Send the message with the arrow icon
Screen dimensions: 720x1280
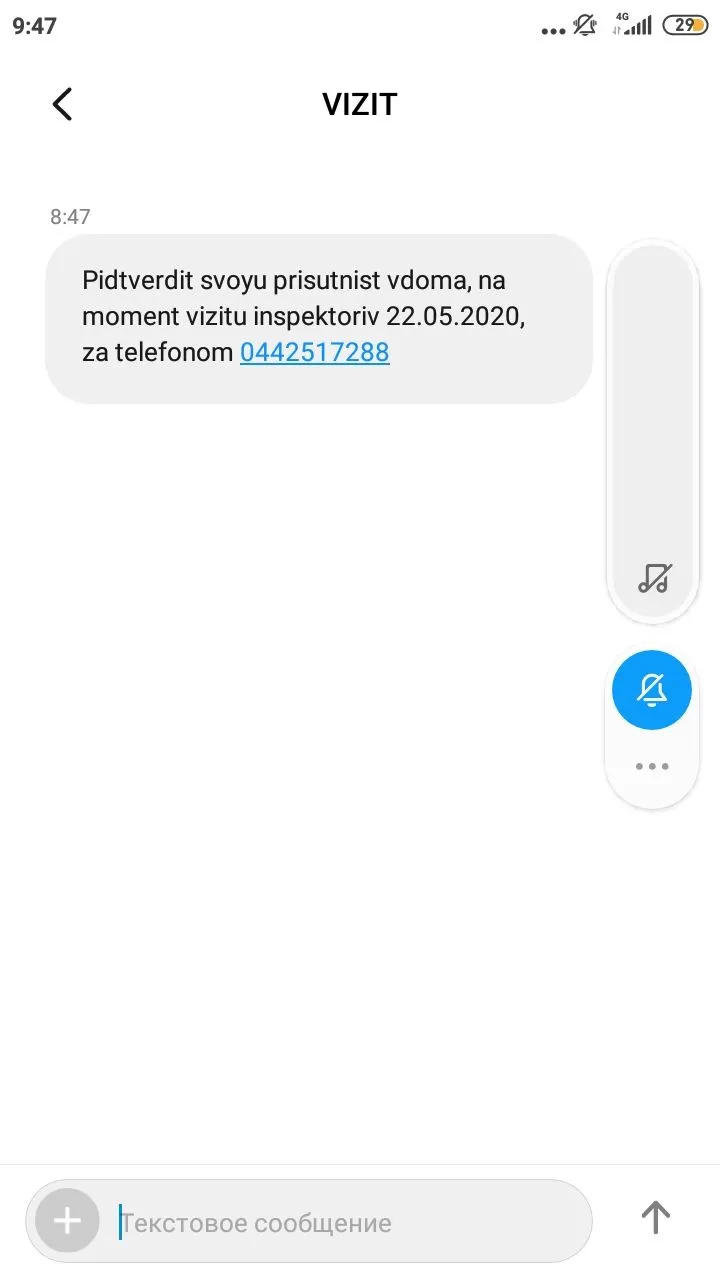(655, 1217)
